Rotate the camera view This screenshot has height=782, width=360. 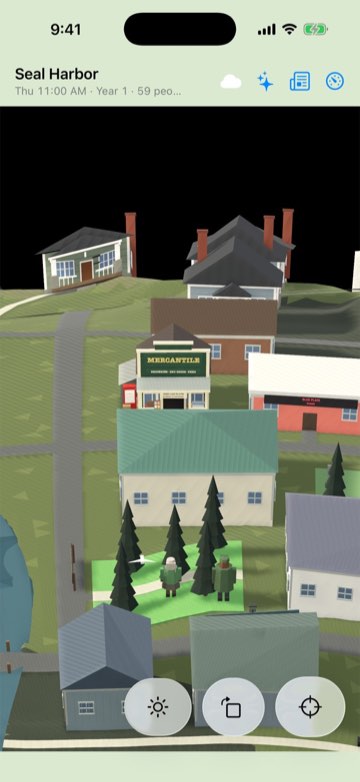pos(233,706)
